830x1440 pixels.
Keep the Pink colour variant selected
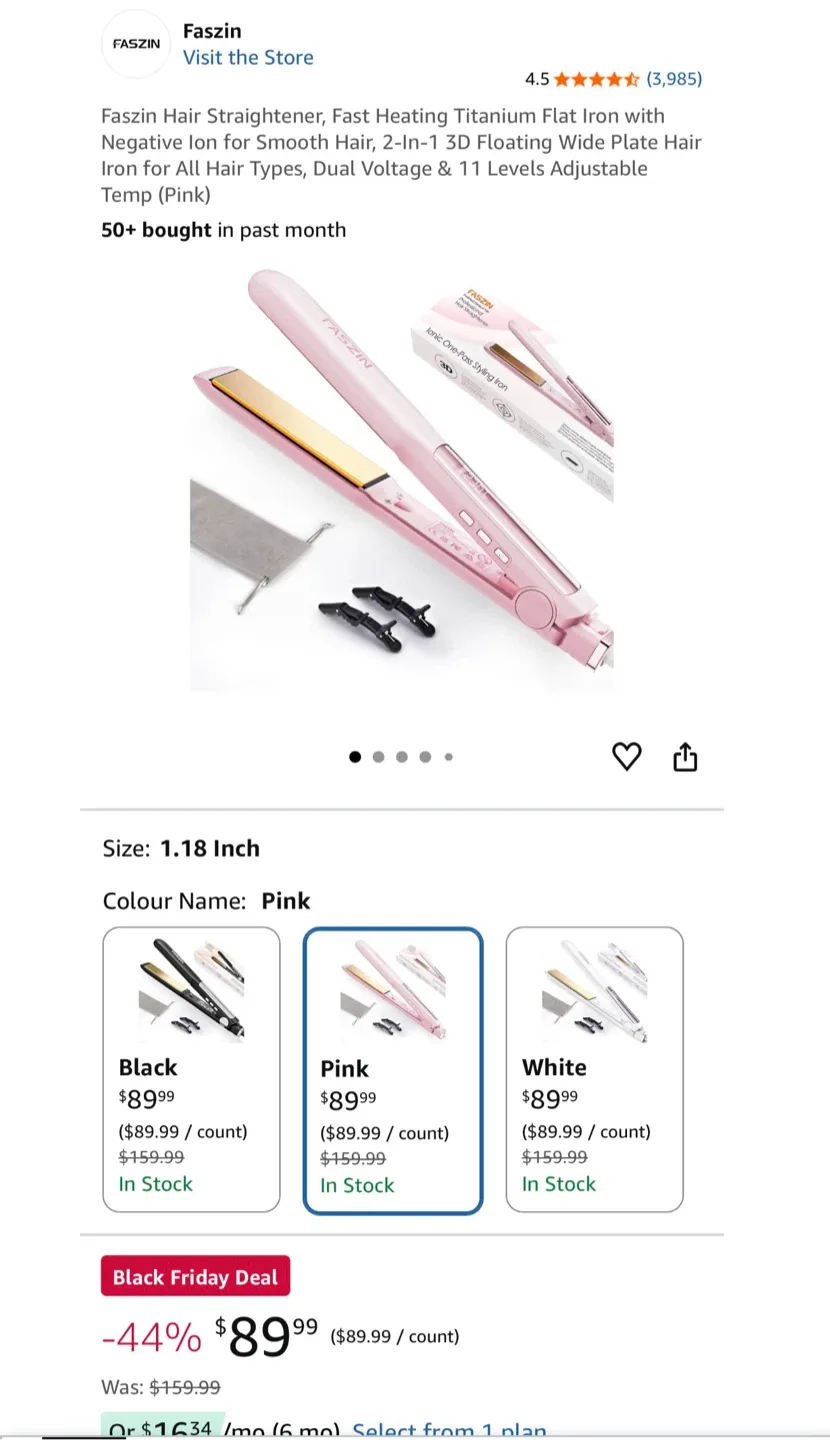(x=393, y=1070)
